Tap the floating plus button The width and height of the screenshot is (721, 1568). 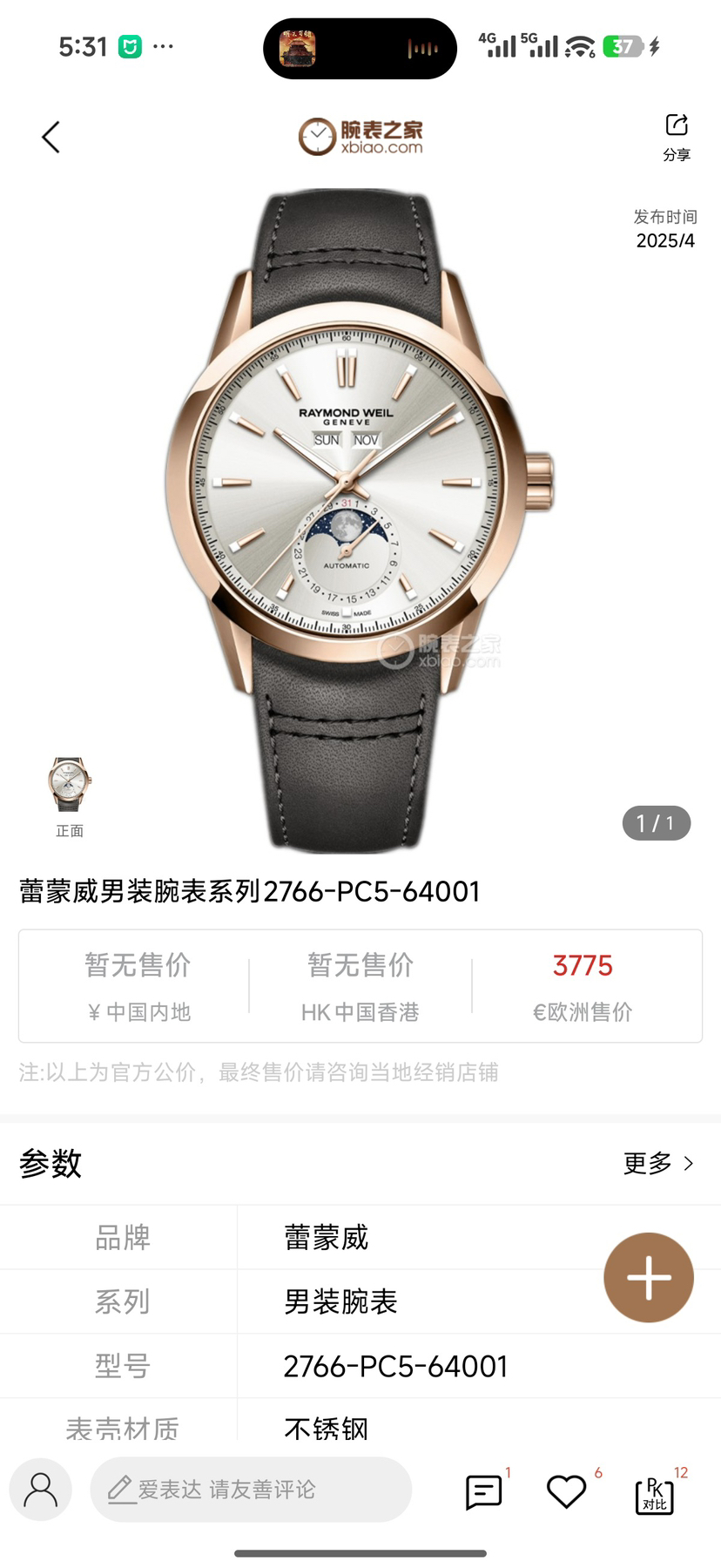(x=649, y=1278)
